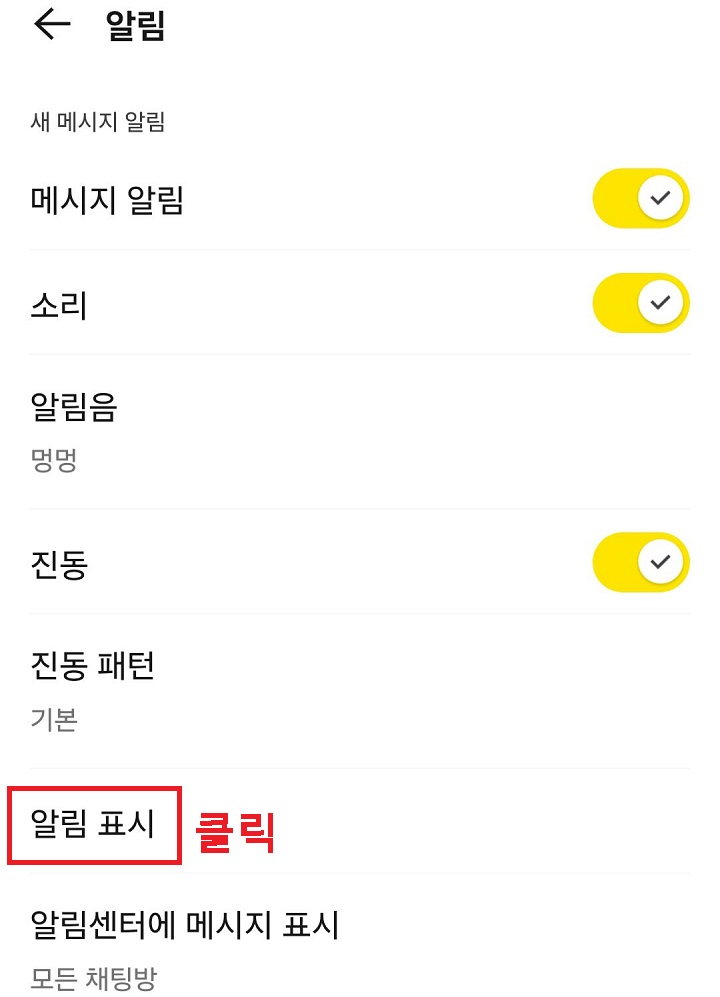Tap the 진동 row label
The height and width of the screenshot is (997, 720).
(58, 562)
